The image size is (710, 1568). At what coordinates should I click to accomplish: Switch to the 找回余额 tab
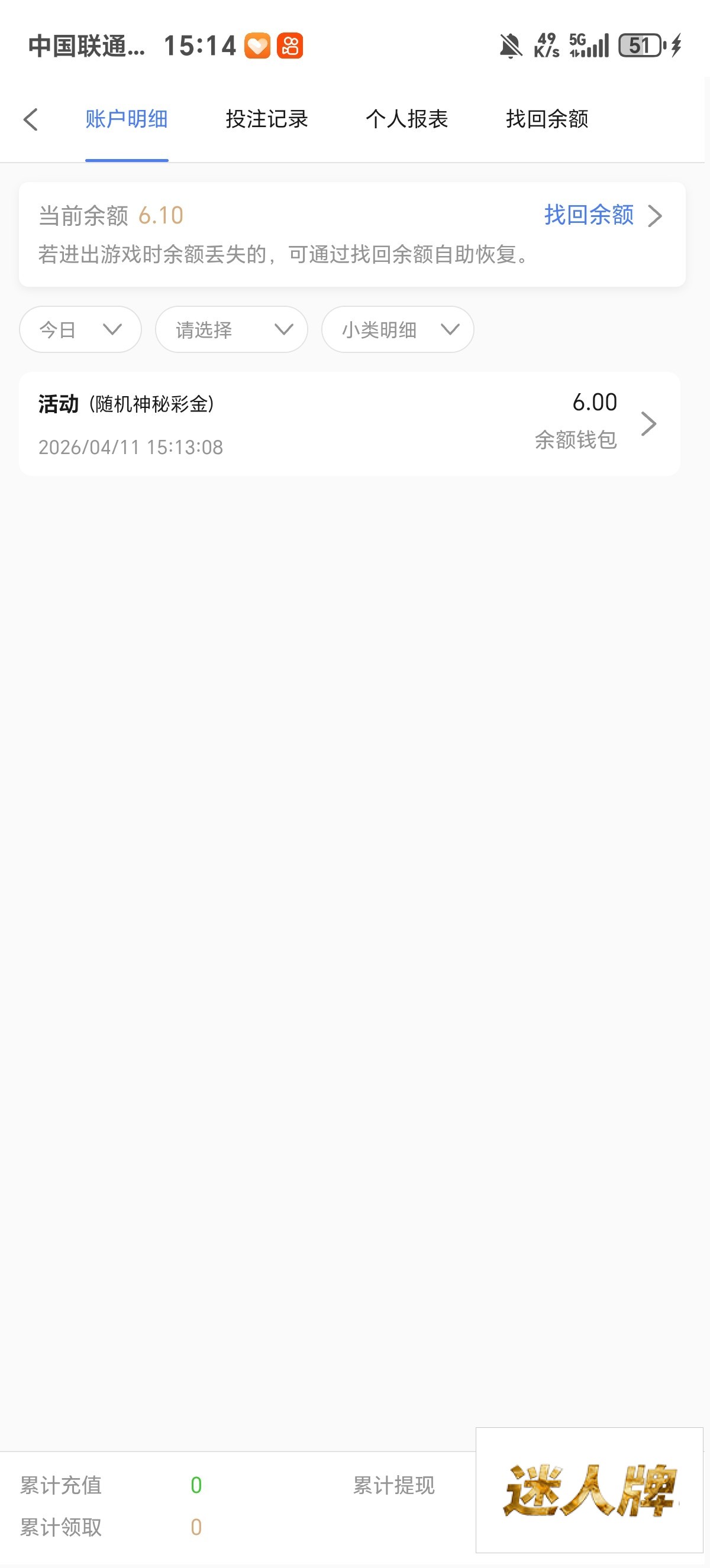pyautogui.click(x=547, y=119)
